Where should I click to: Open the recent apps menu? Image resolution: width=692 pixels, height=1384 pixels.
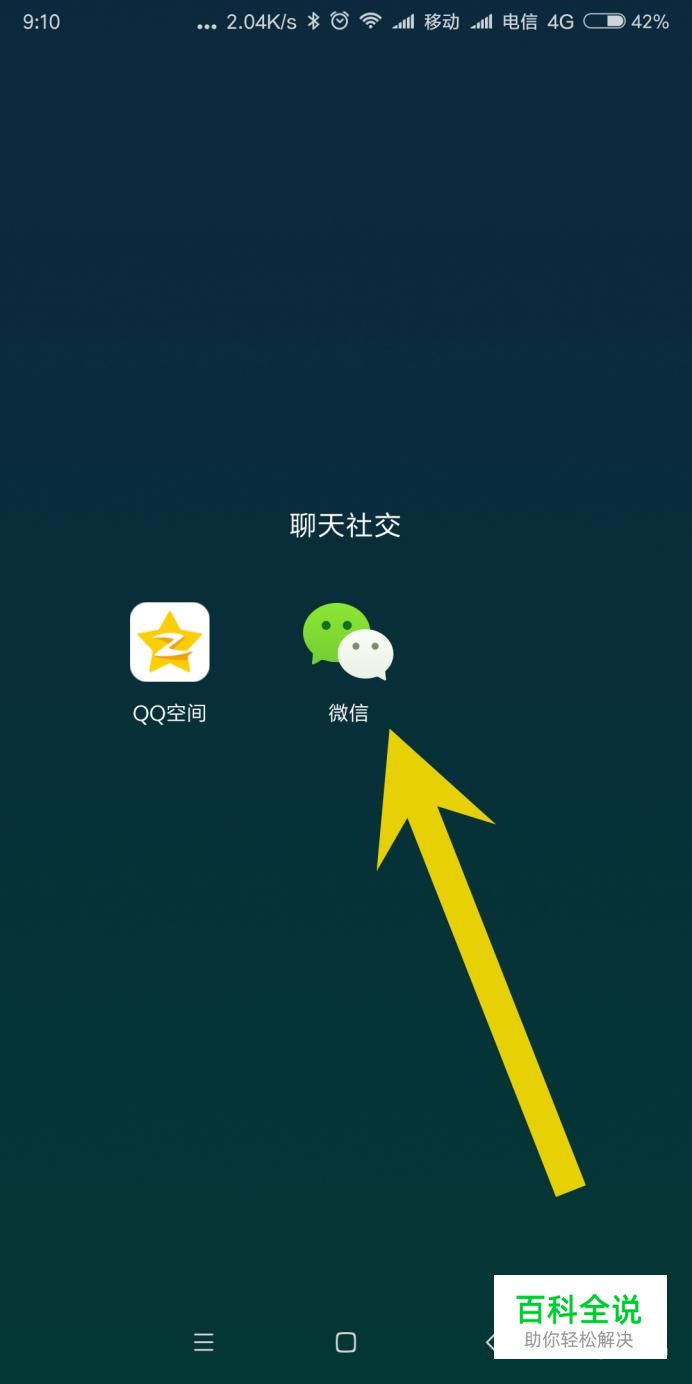pyautogui.click(x=204, y=1342)
